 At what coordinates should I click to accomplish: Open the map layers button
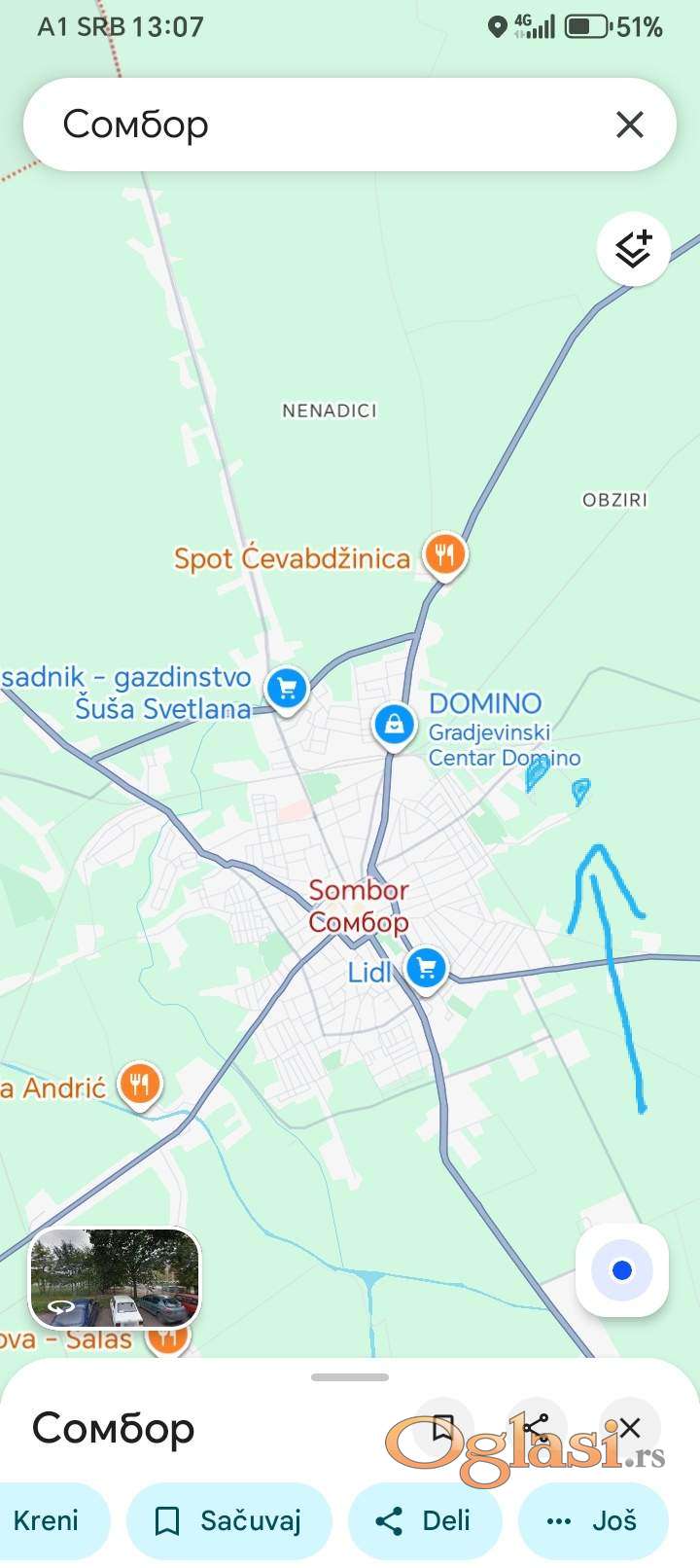point(633,250)
